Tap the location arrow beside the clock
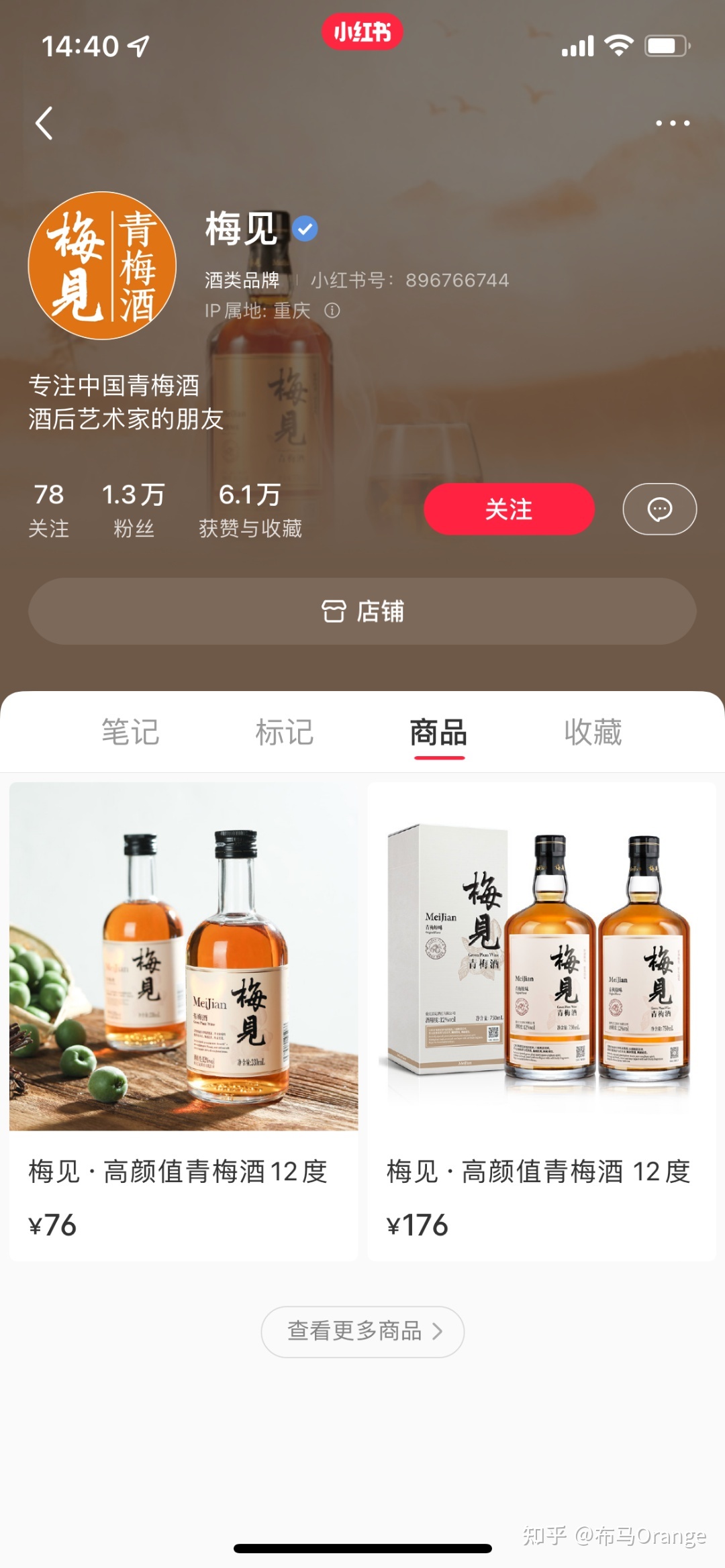Viewport: 725px width, 1568px height. point(139,46)
